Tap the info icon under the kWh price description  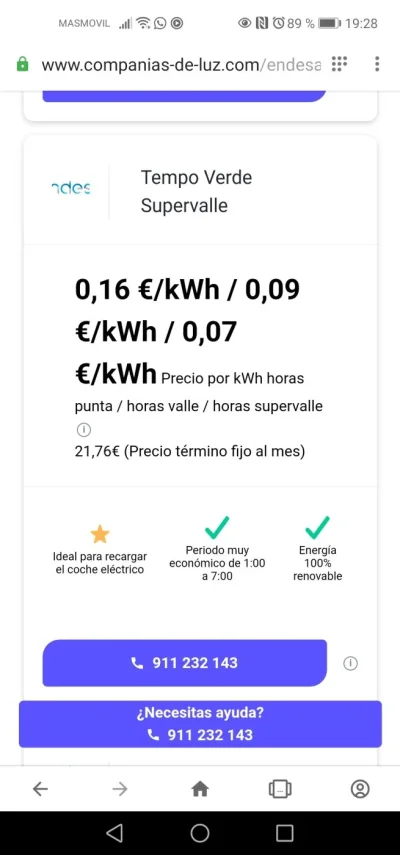pos(83,430)
